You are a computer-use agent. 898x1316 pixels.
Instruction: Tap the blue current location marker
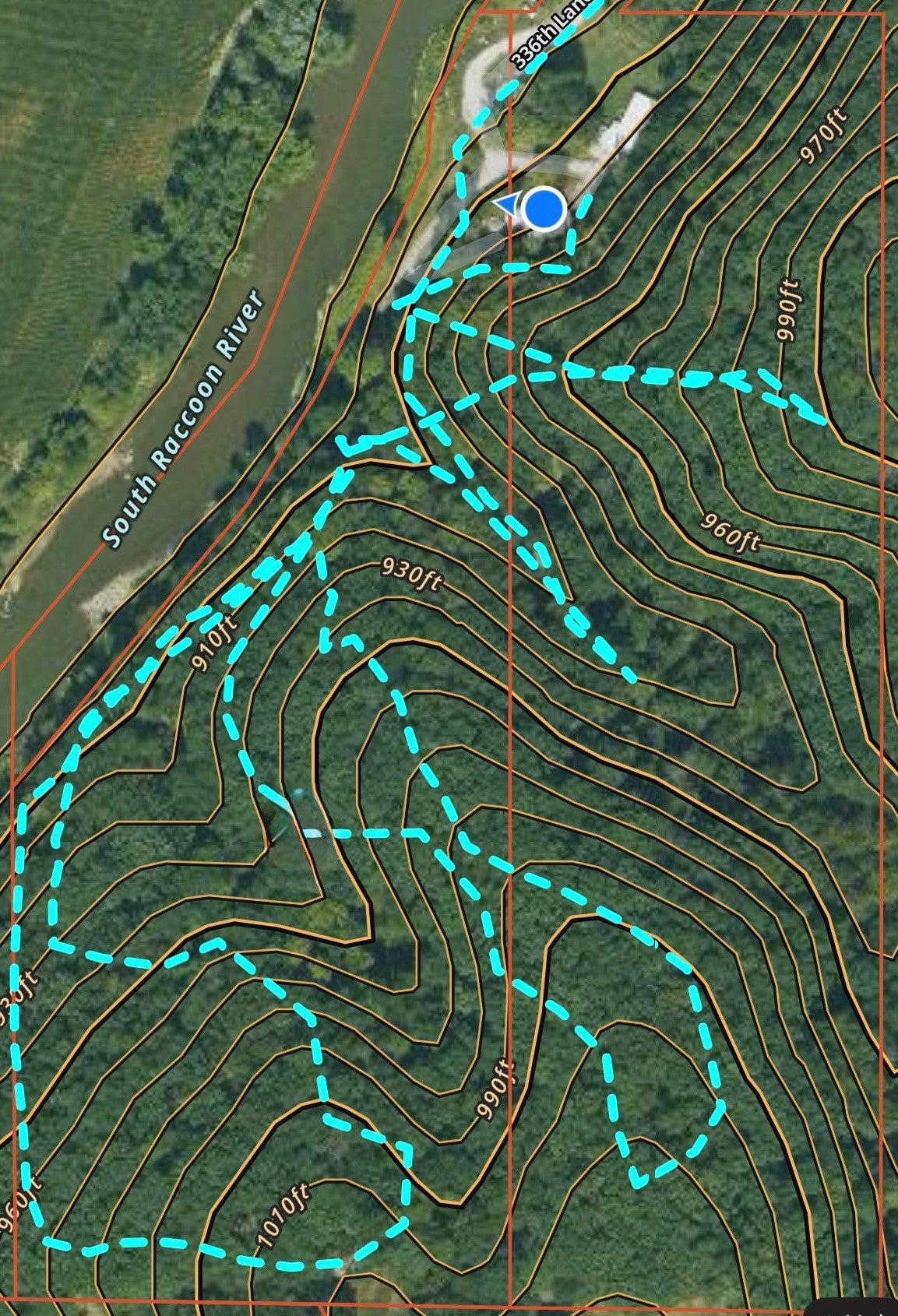543,209
